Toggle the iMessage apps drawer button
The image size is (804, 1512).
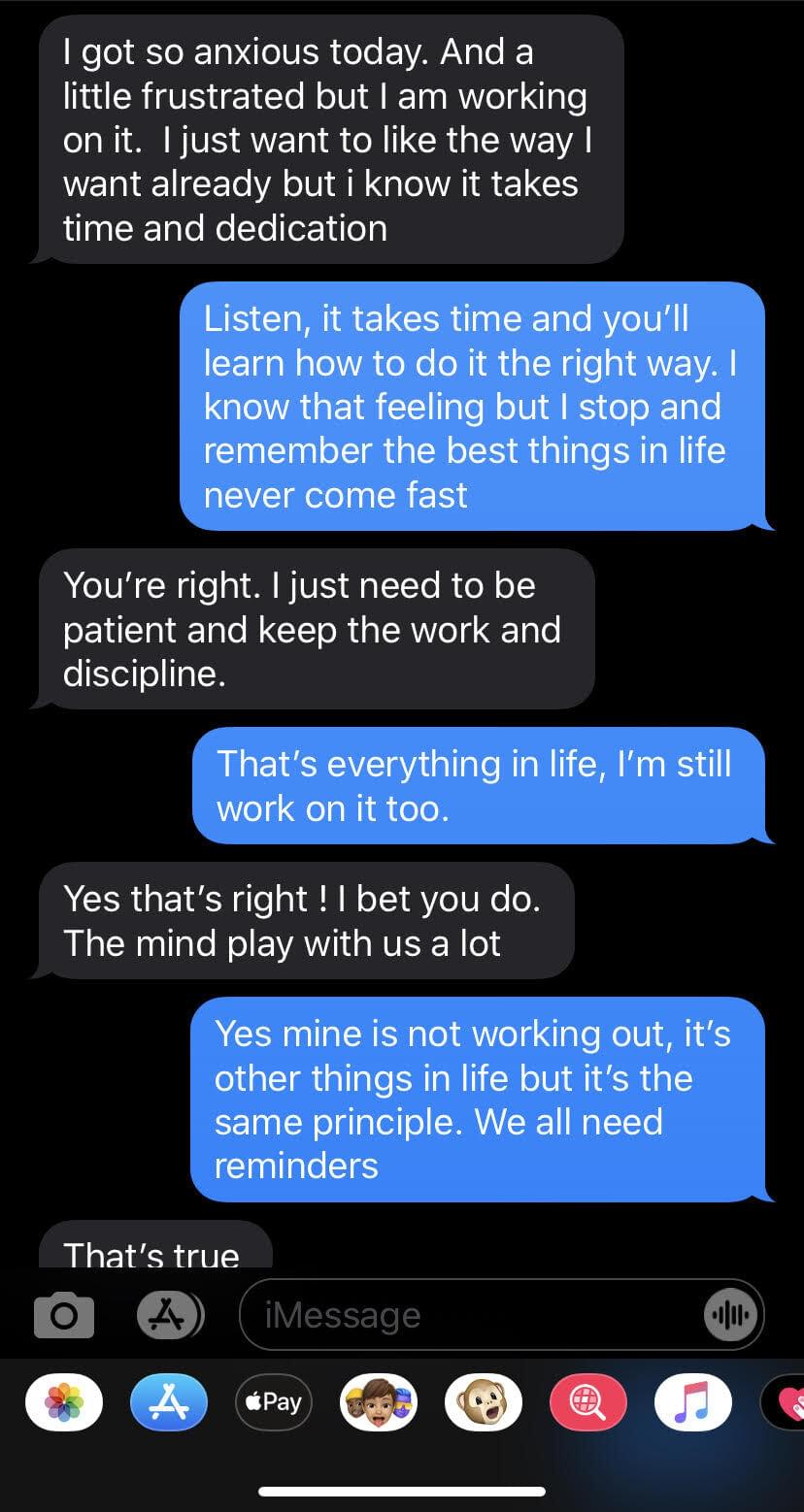[168, 1315]
